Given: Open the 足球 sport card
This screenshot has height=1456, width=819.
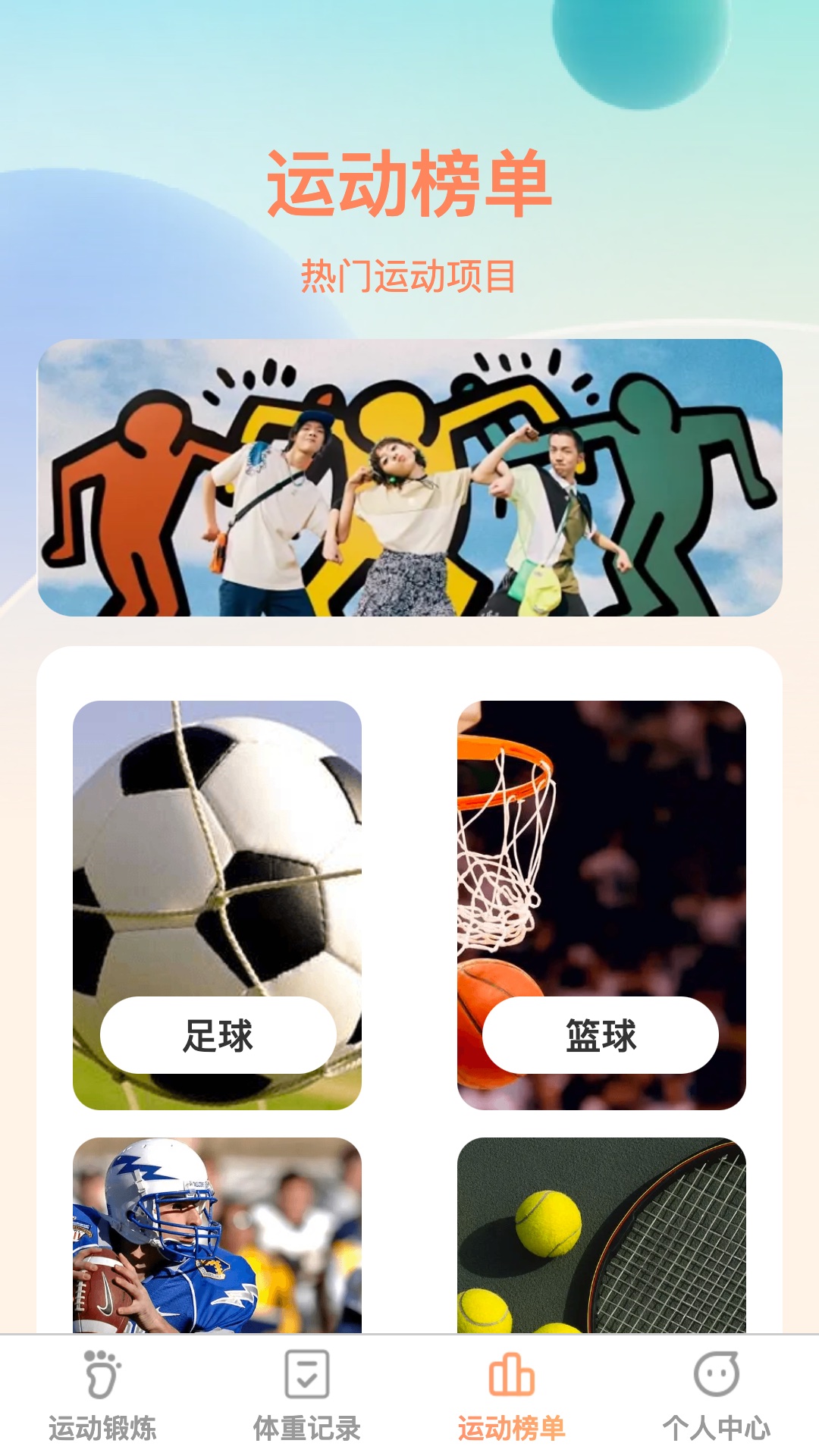Looking at the screenshot, I should point(217,904).
